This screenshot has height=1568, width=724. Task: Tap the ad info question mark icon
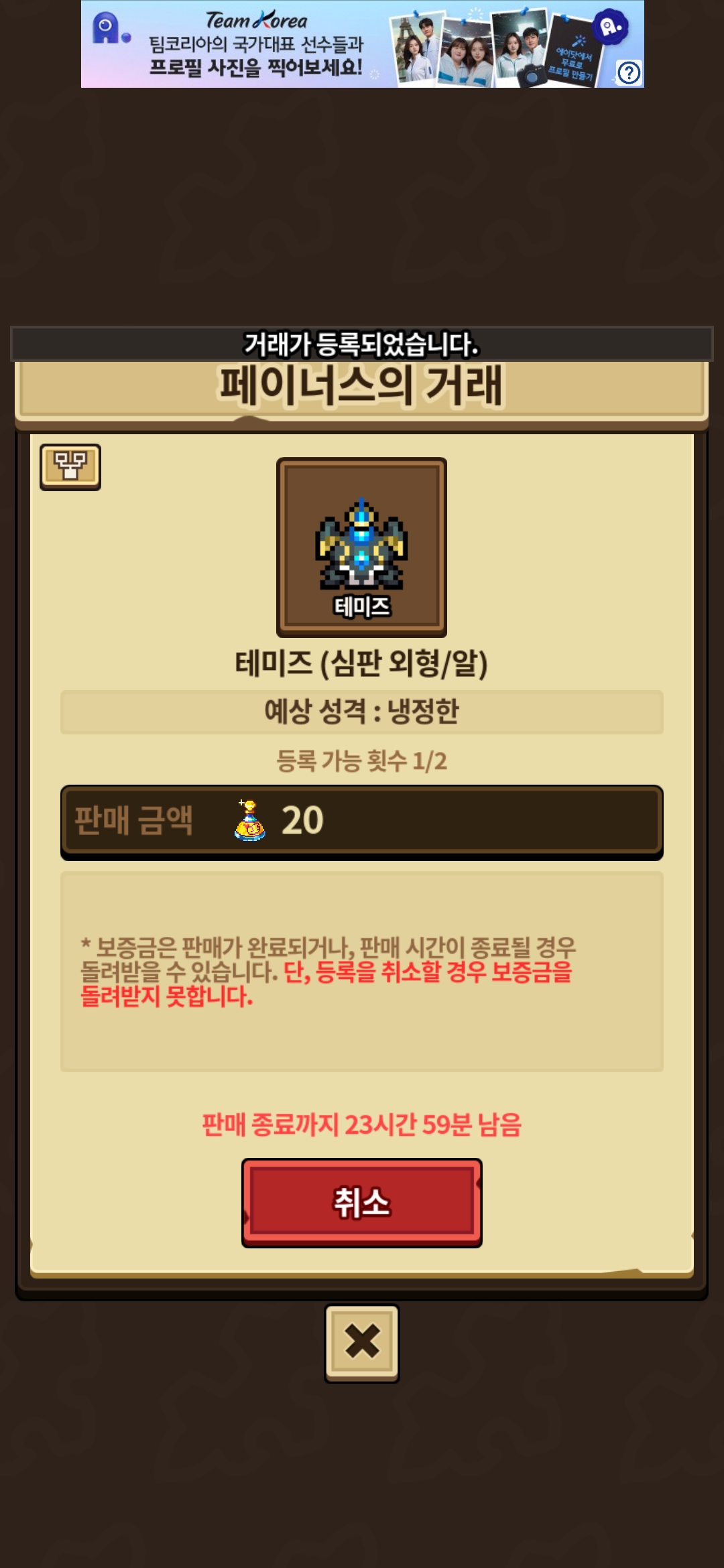(x=629, y=72)
